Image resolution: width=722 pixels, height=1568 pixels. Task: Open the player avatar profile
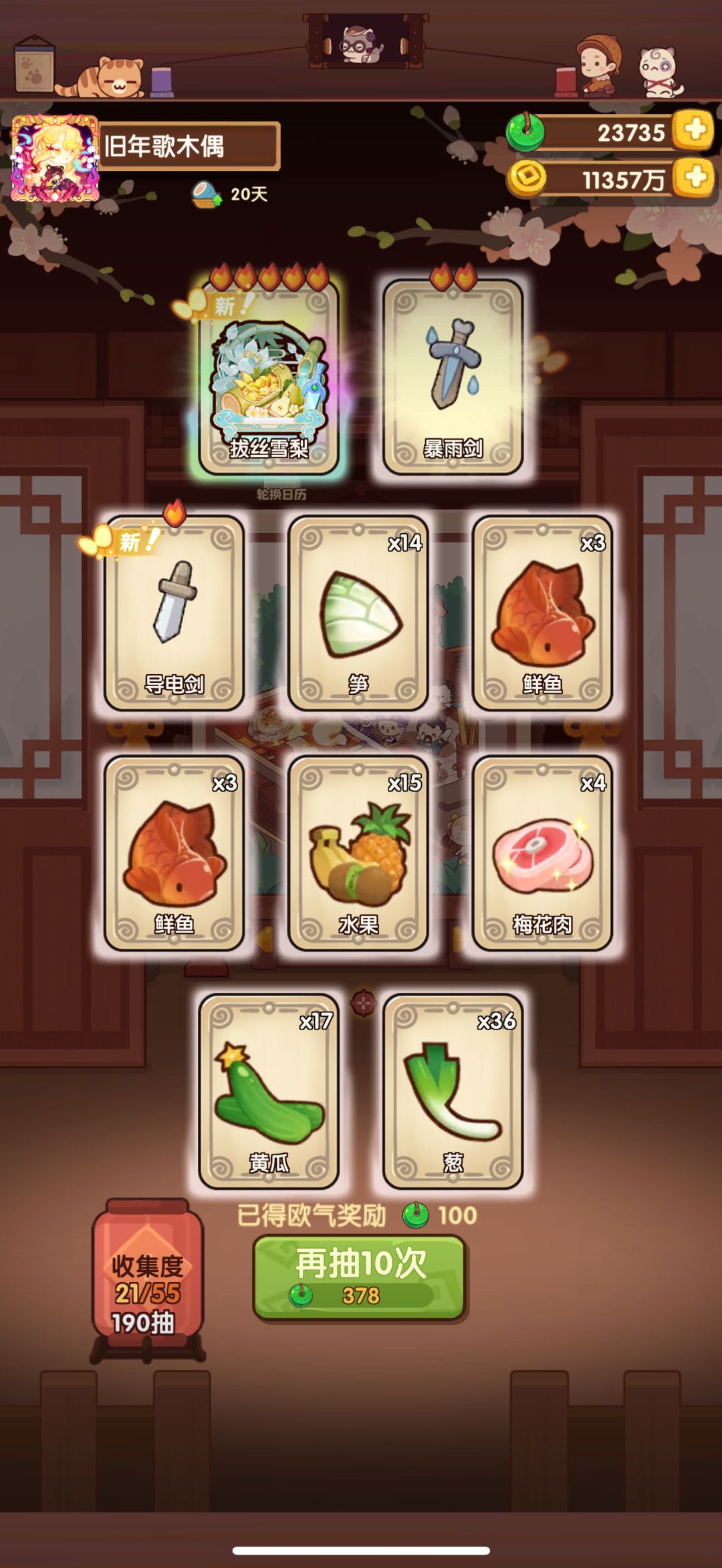click(x=55, y=158)
